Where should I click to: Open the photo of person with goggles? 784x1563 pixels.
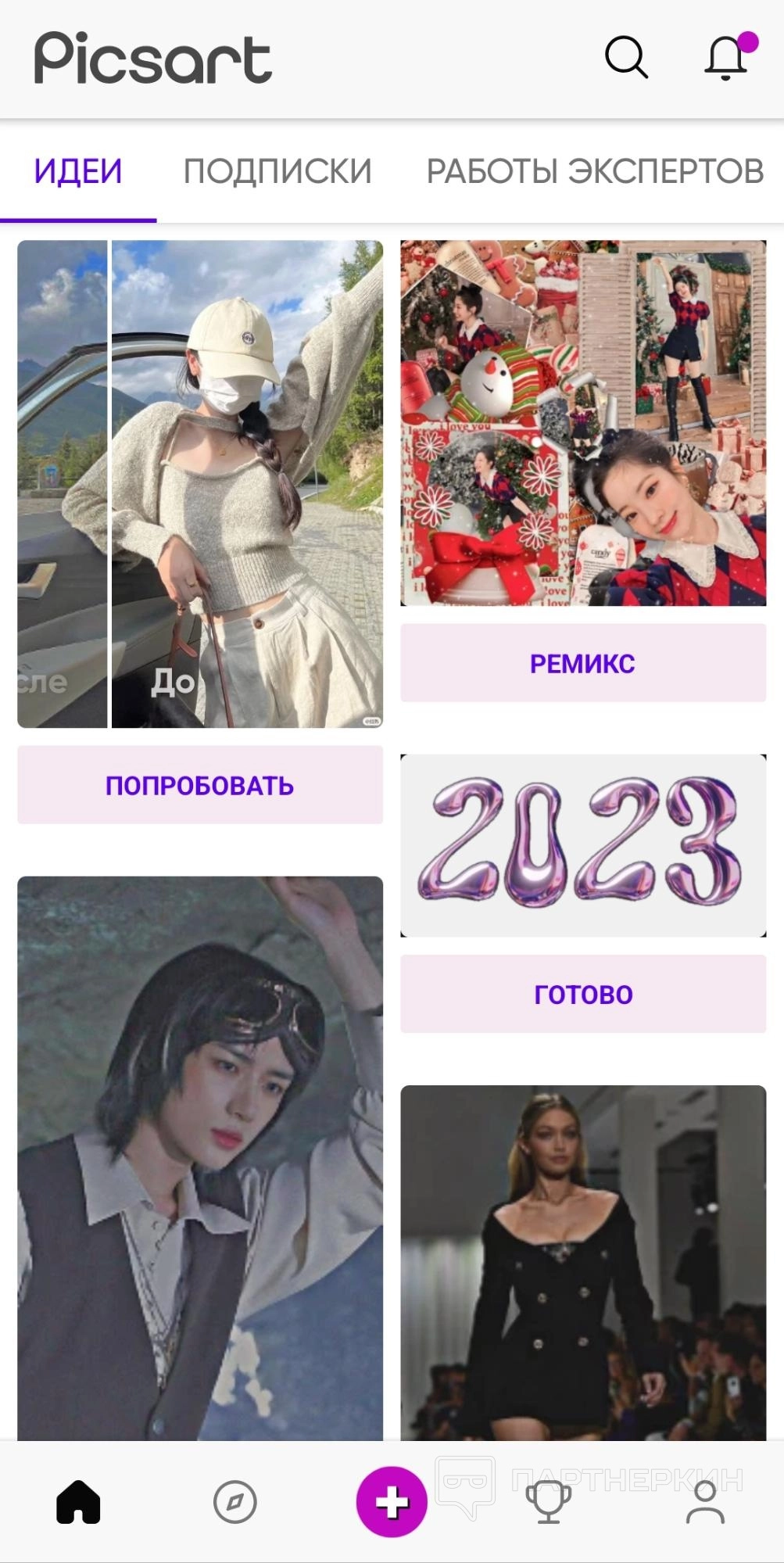[200, 1157]
